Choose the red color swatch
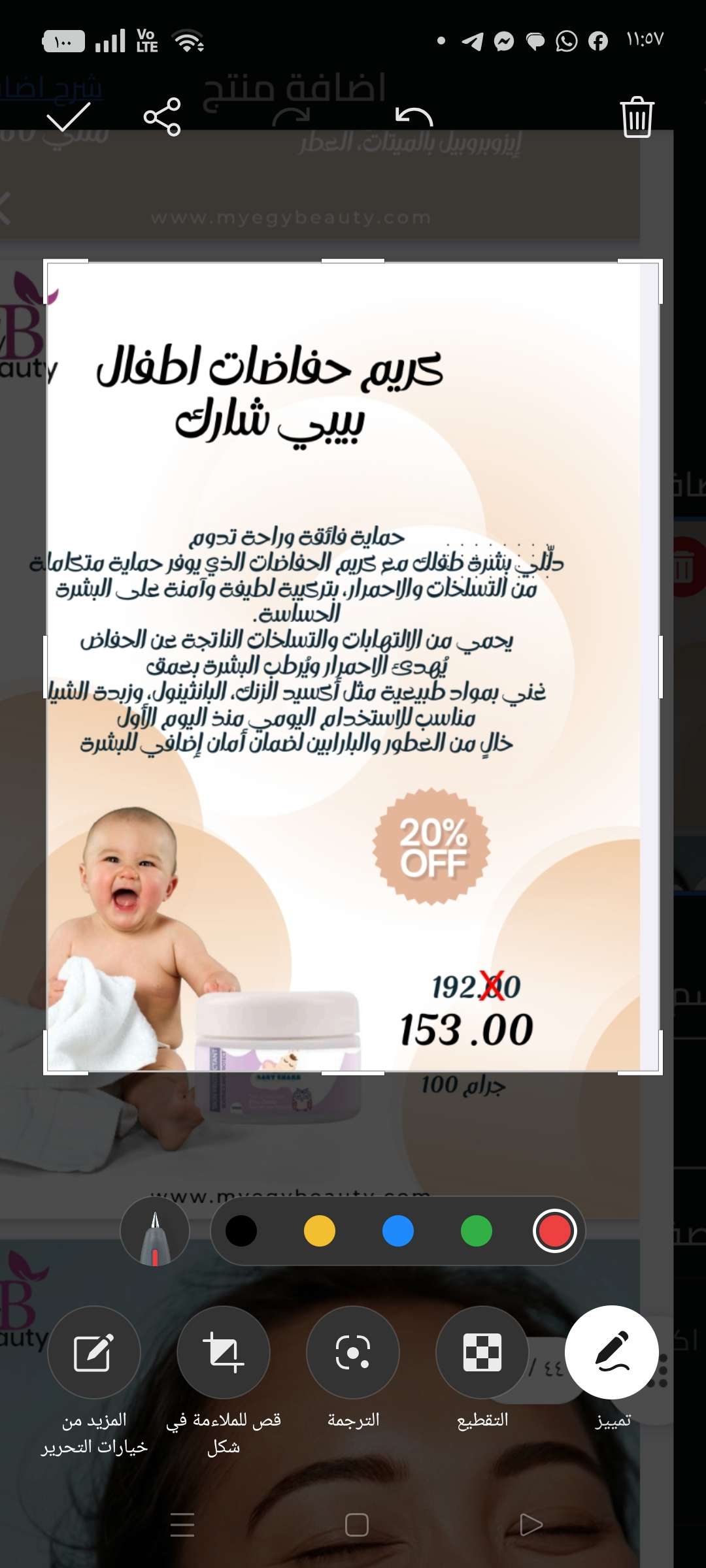Screen dimensions: 706x1568 [x=554, y=1231]
